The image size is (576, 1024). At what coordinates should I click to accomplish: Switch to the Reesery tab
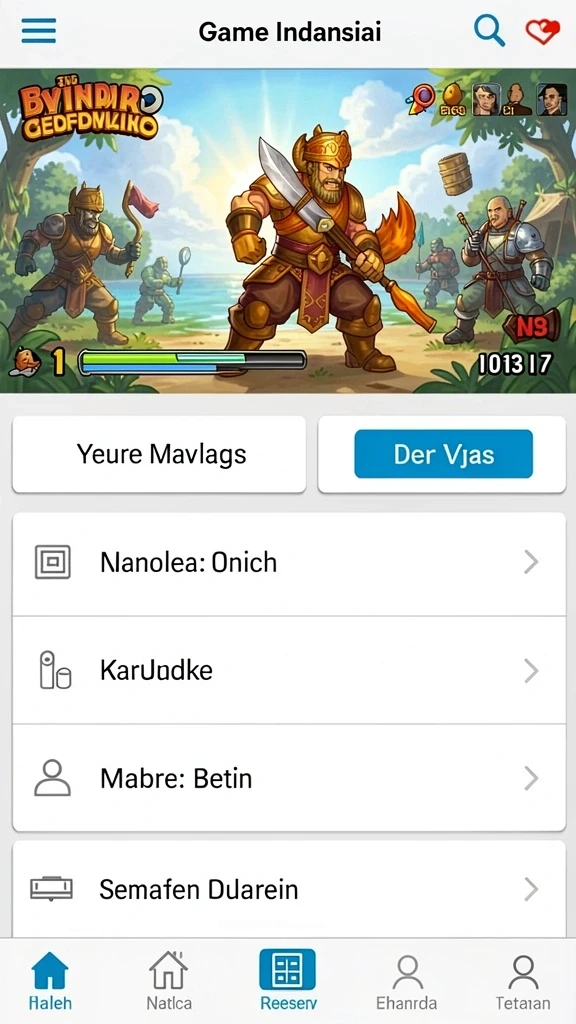288,981
